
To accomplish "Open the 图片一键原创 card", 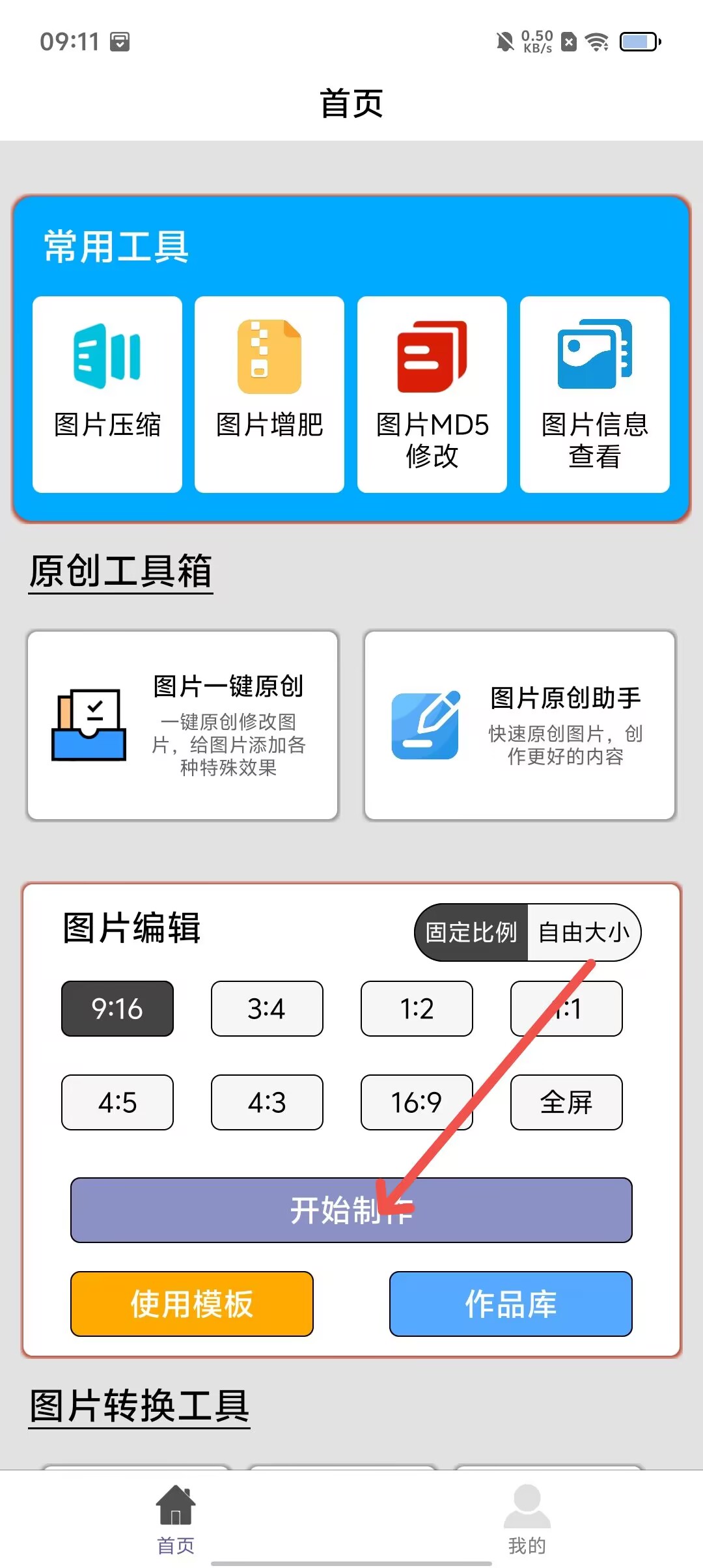I will 183,725.
